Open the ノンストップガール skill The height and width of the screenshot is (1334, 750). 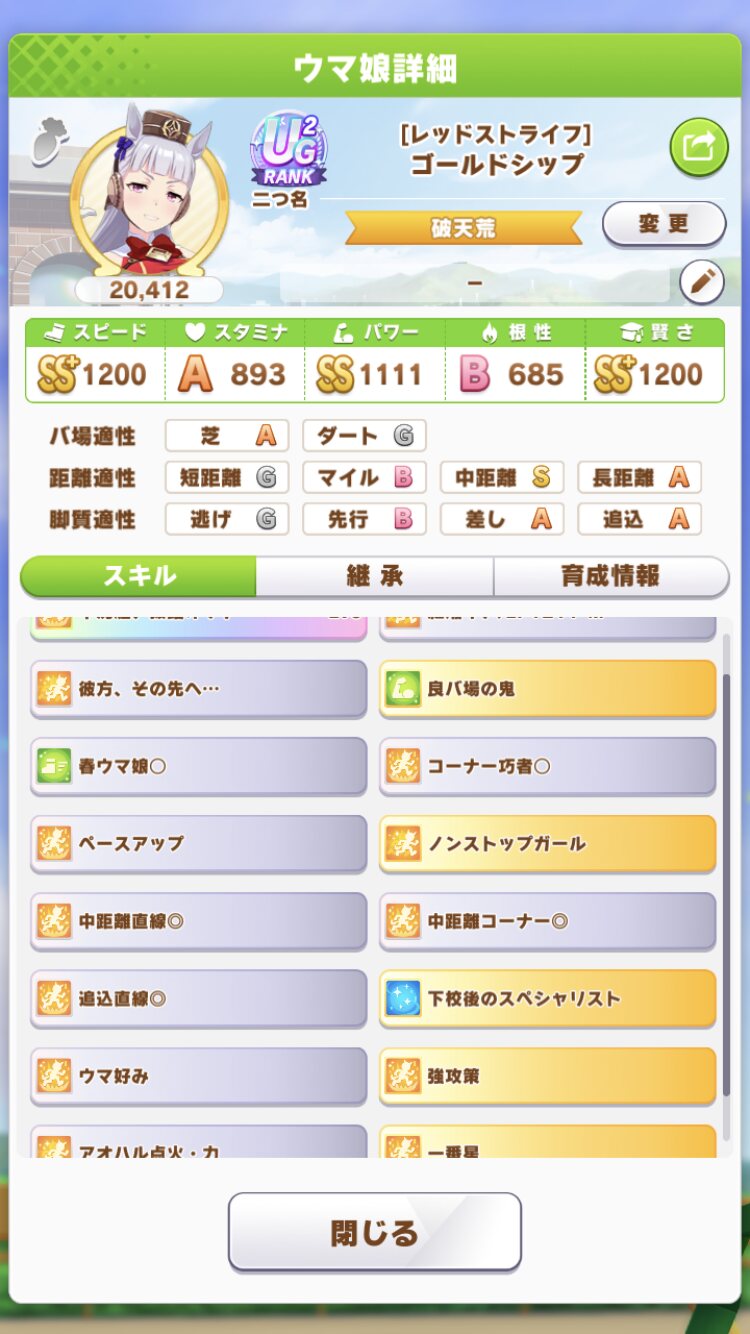click(x=547, y=843)
